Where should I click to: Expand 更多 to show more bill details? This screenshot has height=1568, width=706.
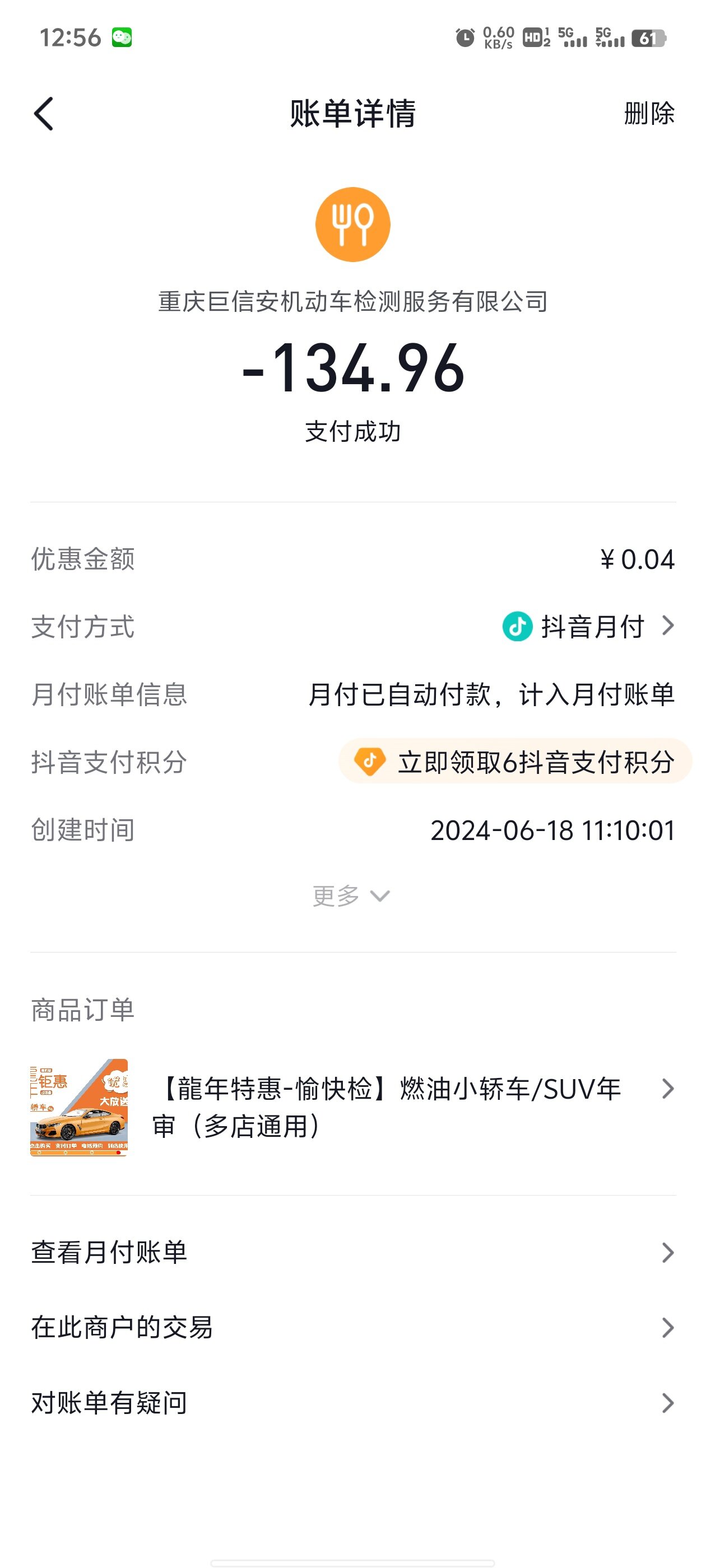(351, 896)
